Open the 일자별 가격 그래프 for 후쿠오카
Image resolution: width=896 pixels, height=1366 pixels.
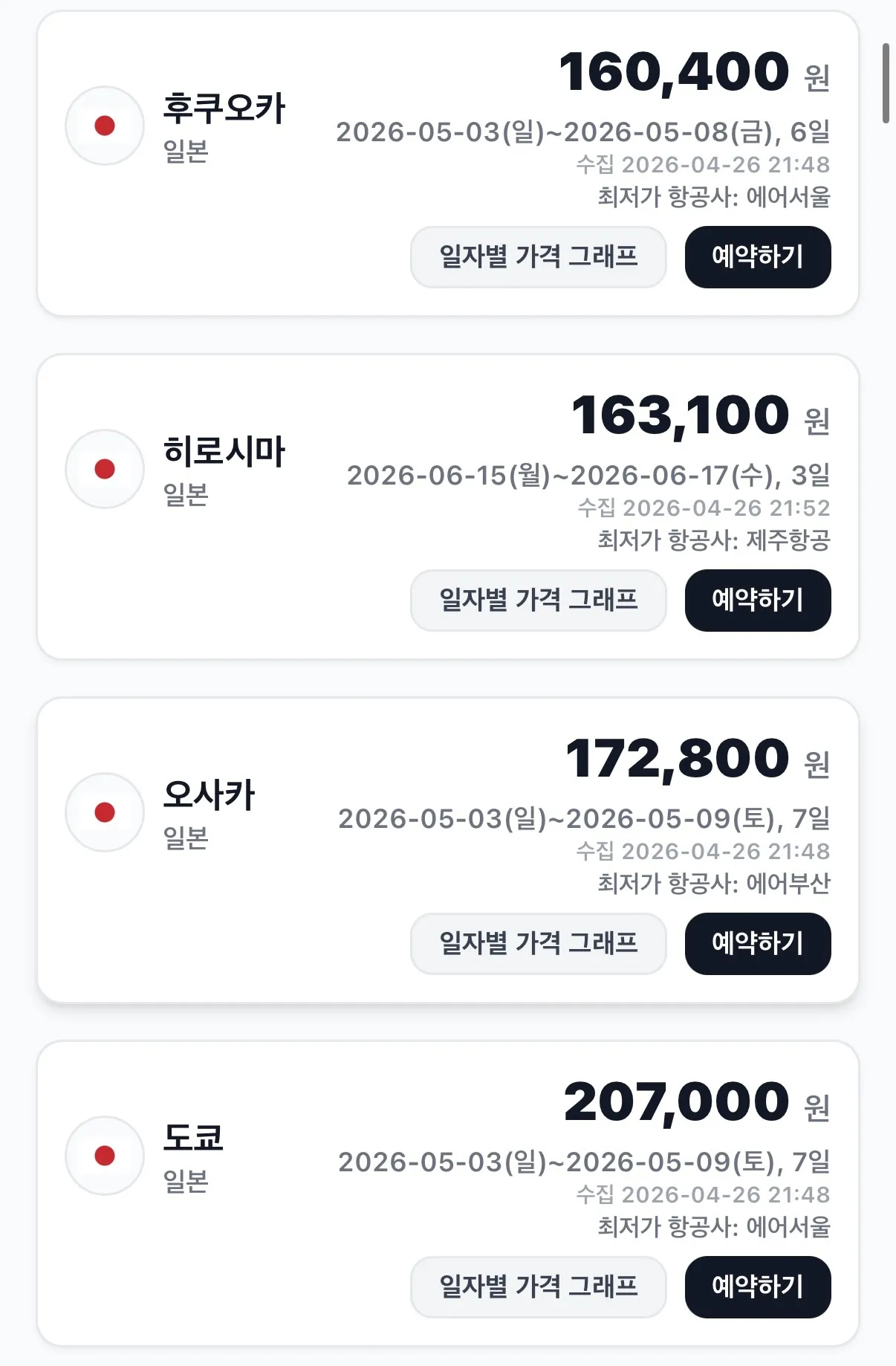pos(538,257)
